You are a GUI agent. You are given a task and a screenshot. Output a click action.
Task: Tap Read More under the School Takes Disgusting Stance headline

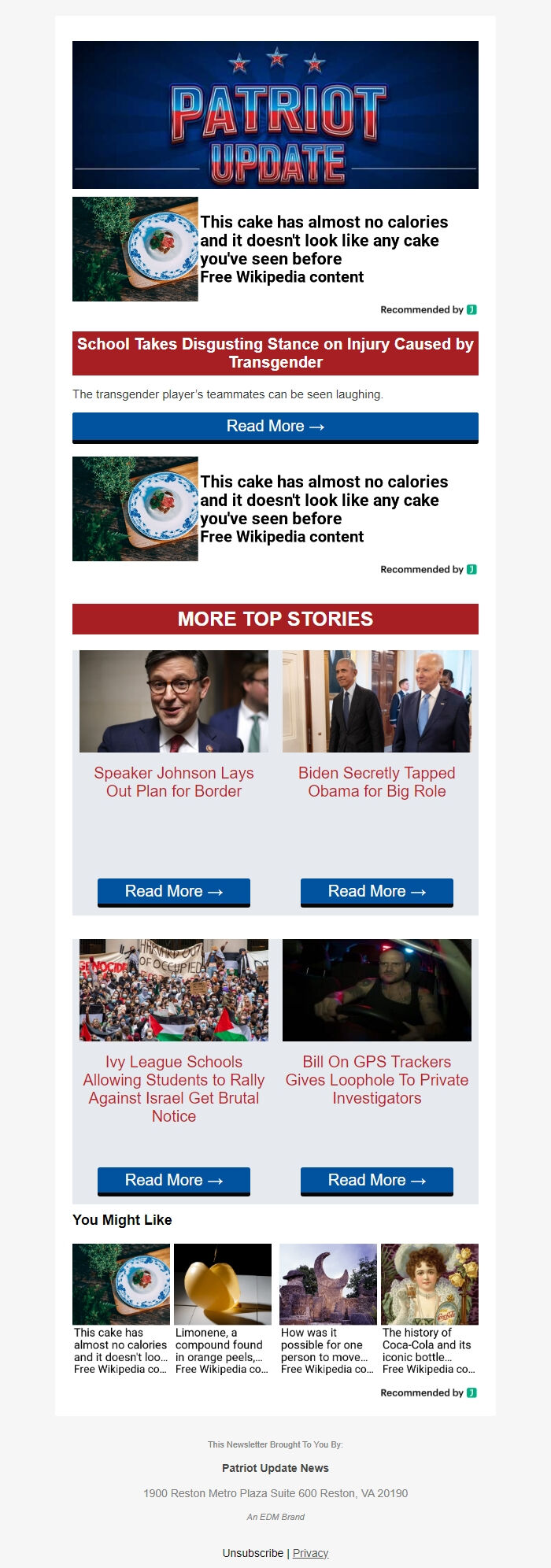275,426
